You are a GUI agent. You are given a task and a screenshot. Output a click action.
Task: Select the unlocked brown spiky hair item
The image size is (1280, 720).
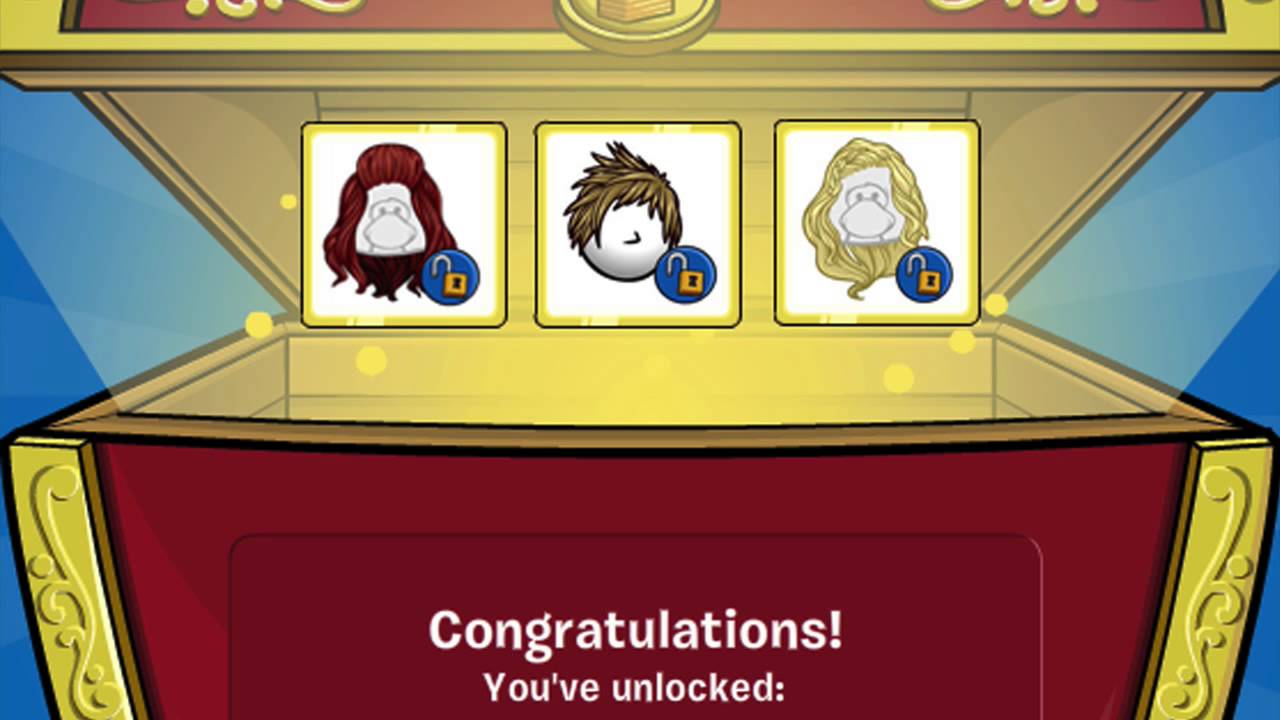click(637, 224)
